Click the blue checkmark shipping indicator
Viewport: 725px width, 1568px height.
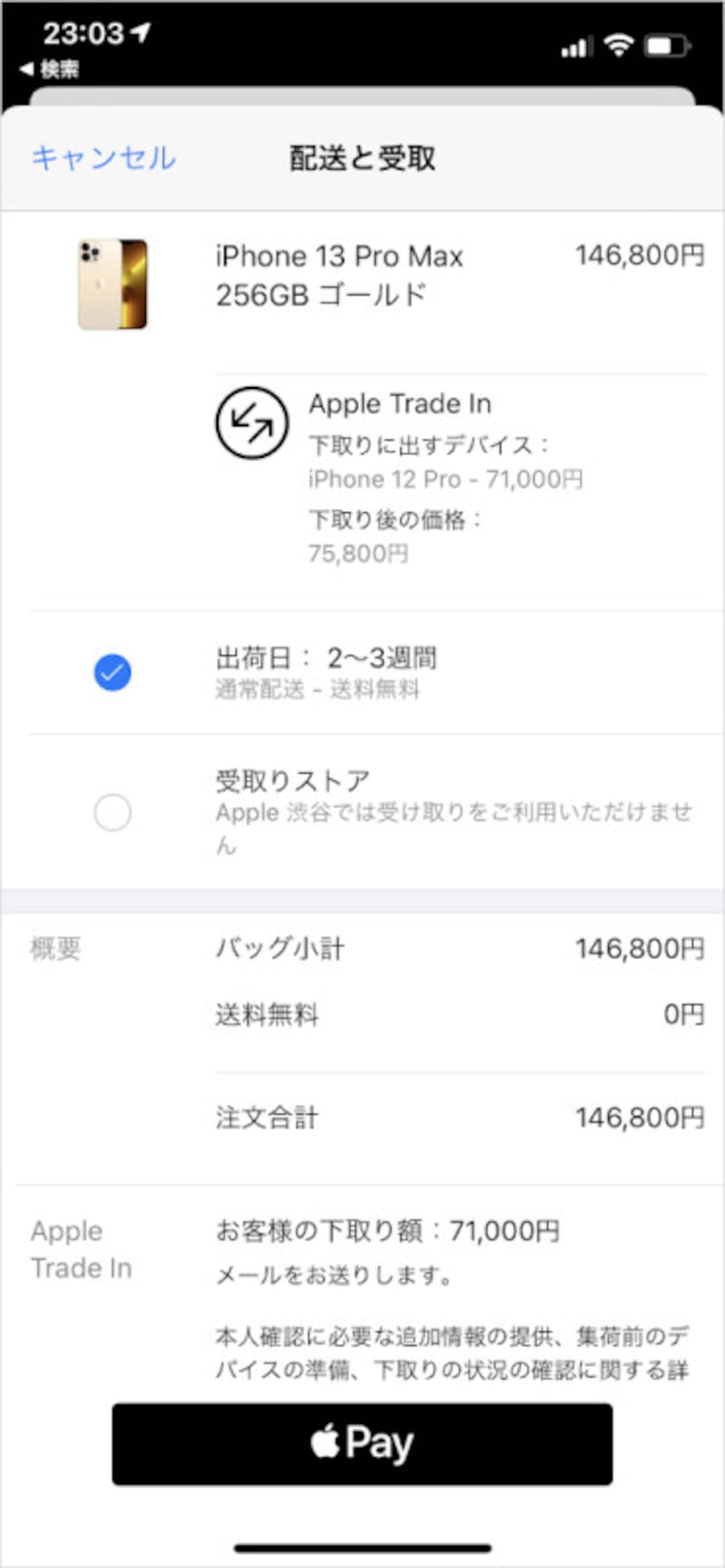point(112,671)
